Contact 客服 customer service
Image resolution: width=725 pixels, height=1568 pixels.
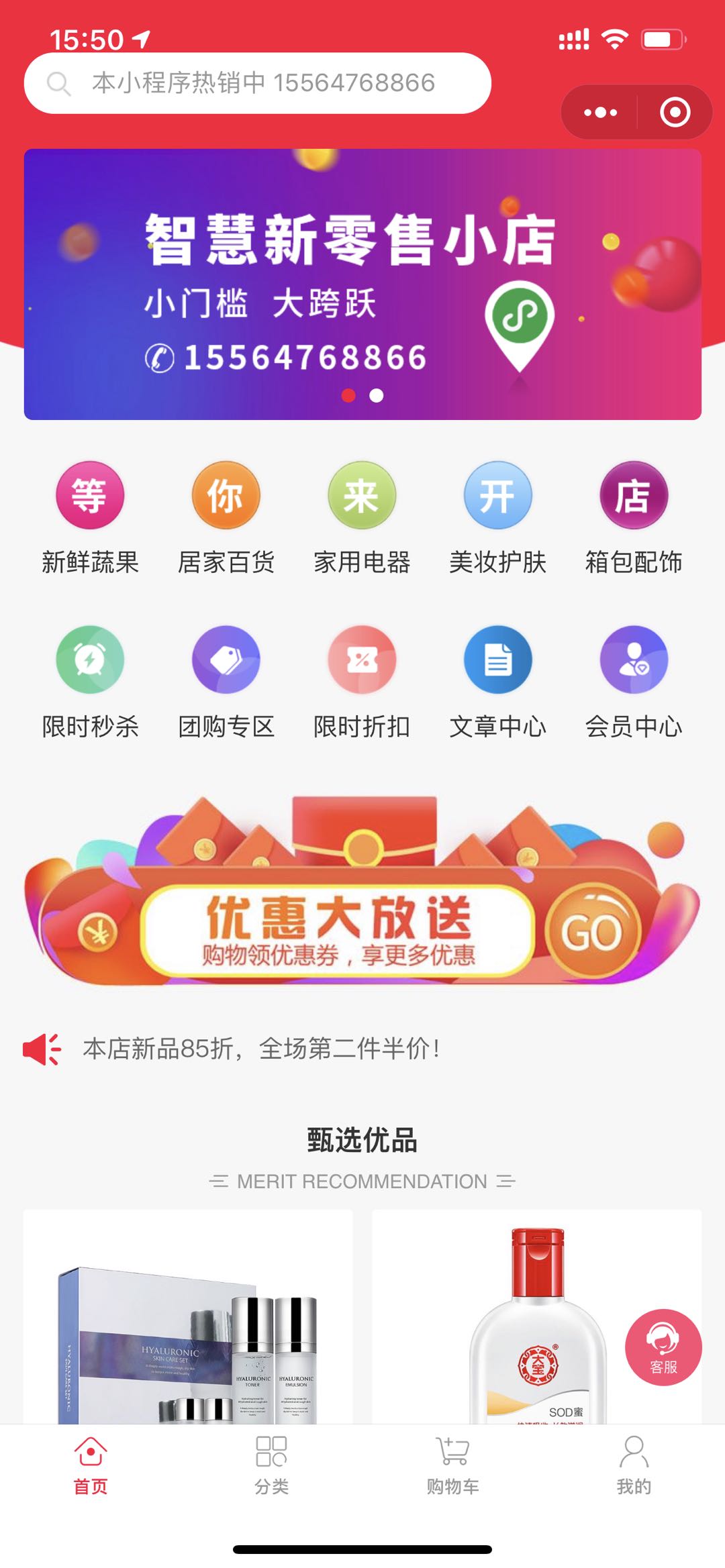[x=663, y=1347]
